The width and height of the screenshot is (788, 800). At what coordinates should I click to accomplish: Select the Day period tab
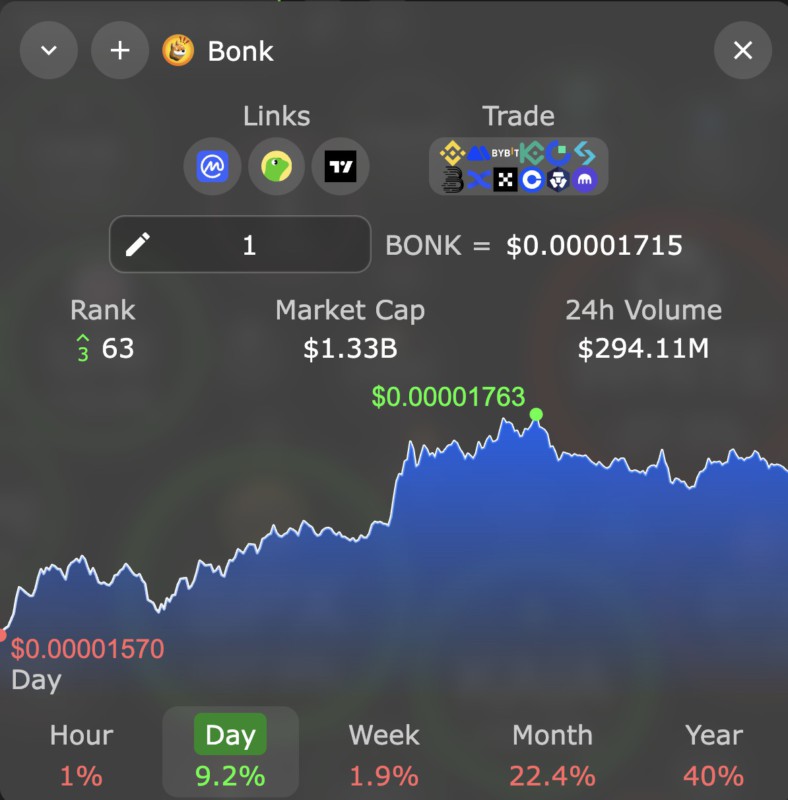click(x=230, y=753)
